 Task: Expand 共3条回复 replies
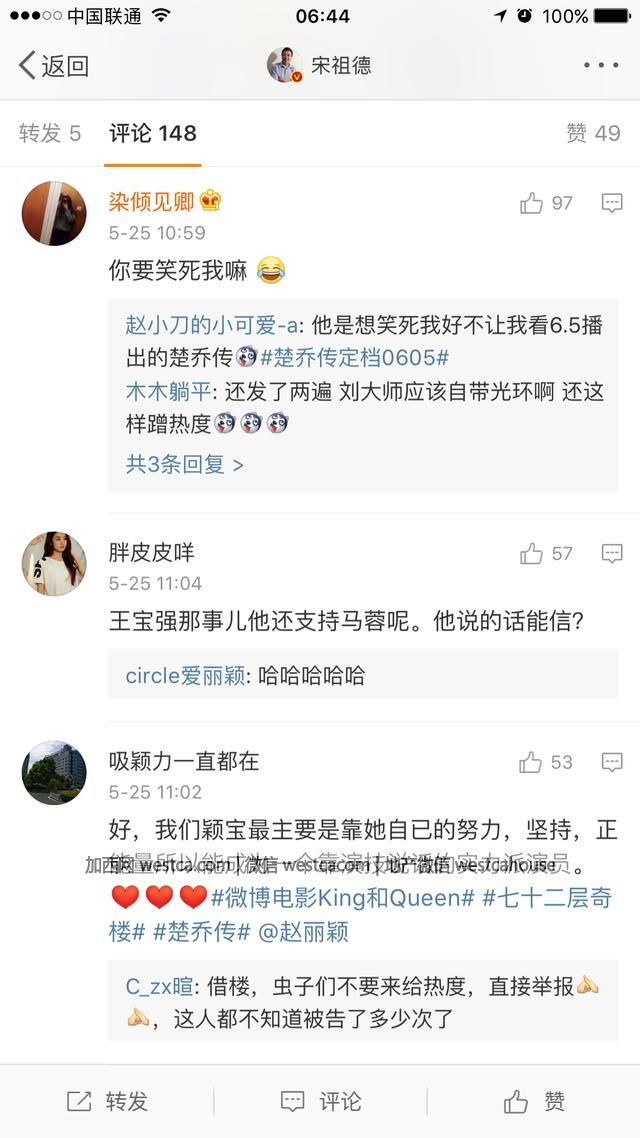point(184,464)
